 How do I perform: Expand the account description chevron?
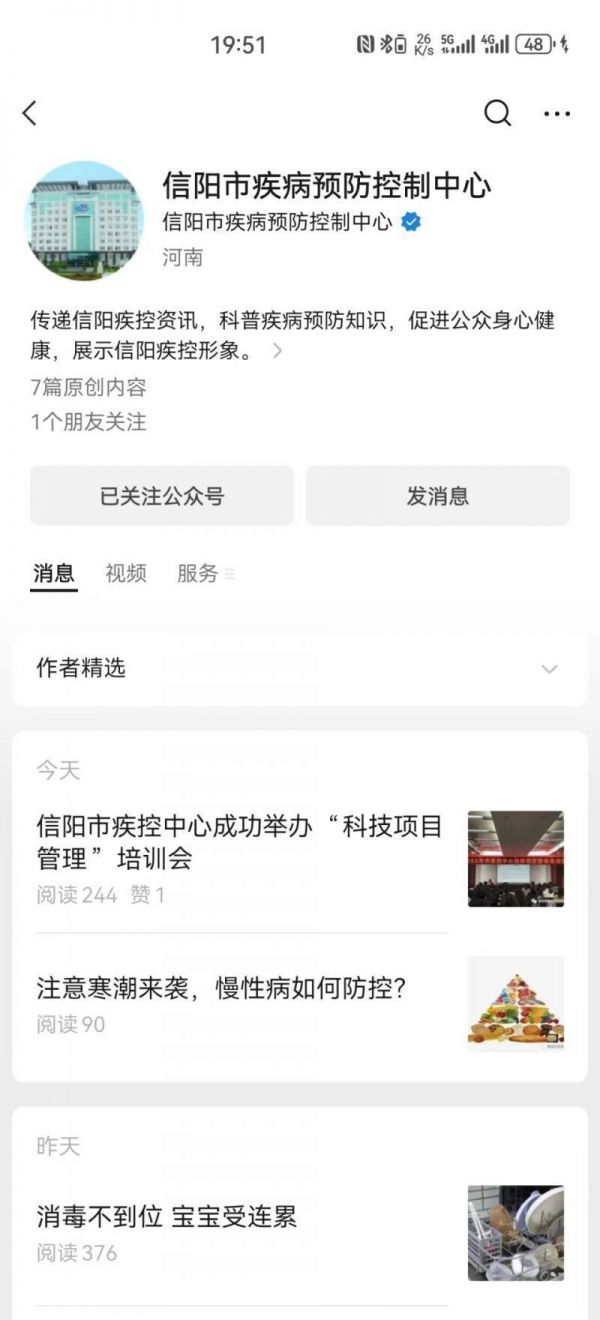click(x=277, y=351)
